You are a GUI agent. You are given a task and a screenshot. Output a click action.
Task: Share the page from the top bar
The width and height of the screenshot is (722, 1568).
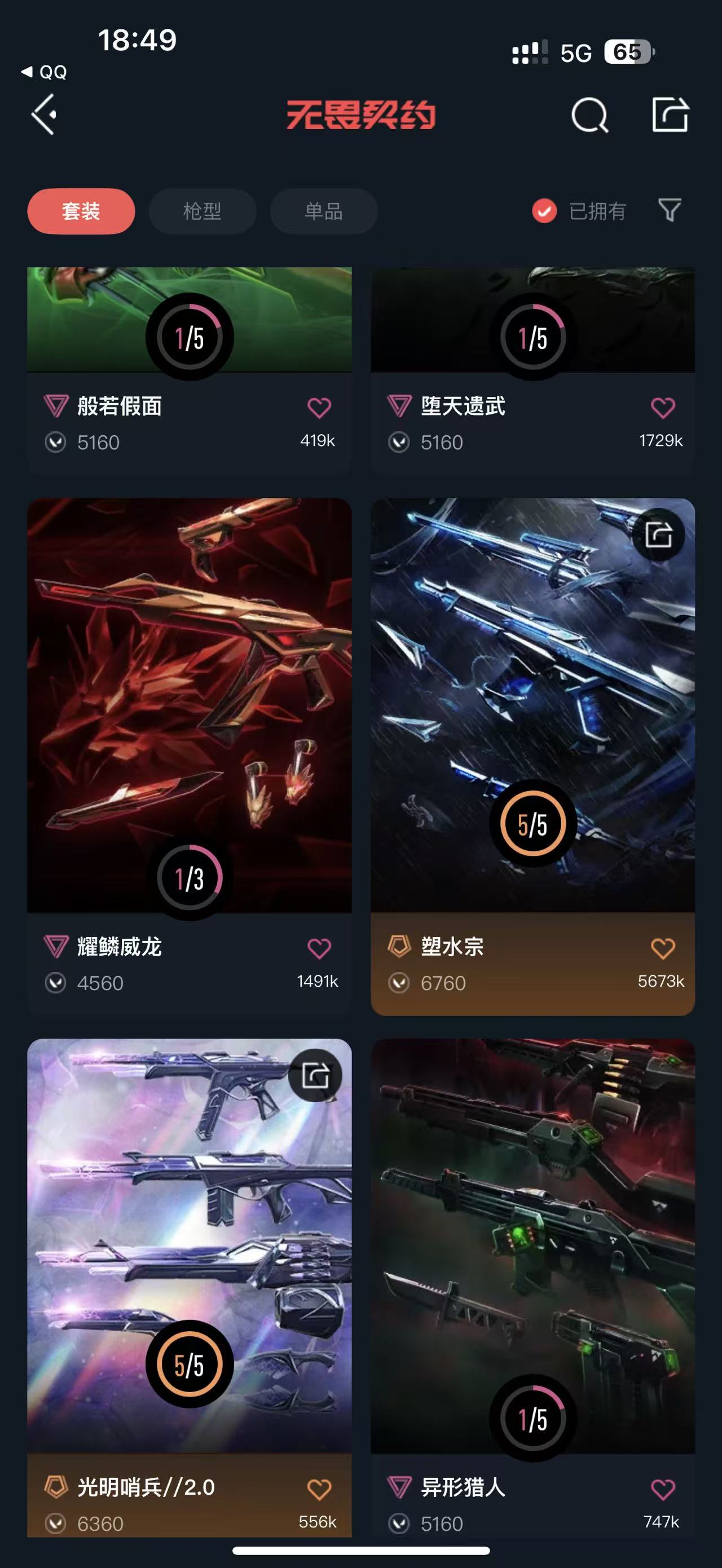click(x=670, y=114)
